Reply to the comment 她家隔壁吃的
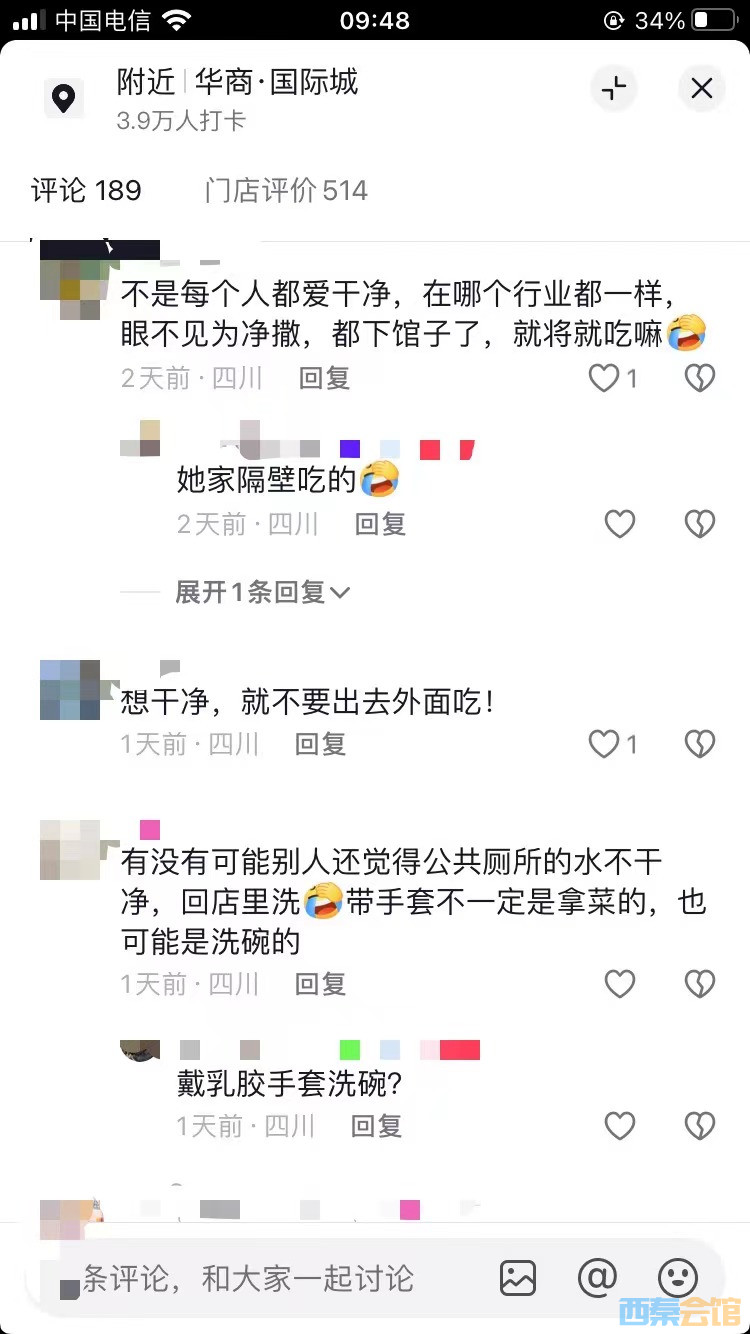Screen dimensions: 750x1334 click(381, 524)
